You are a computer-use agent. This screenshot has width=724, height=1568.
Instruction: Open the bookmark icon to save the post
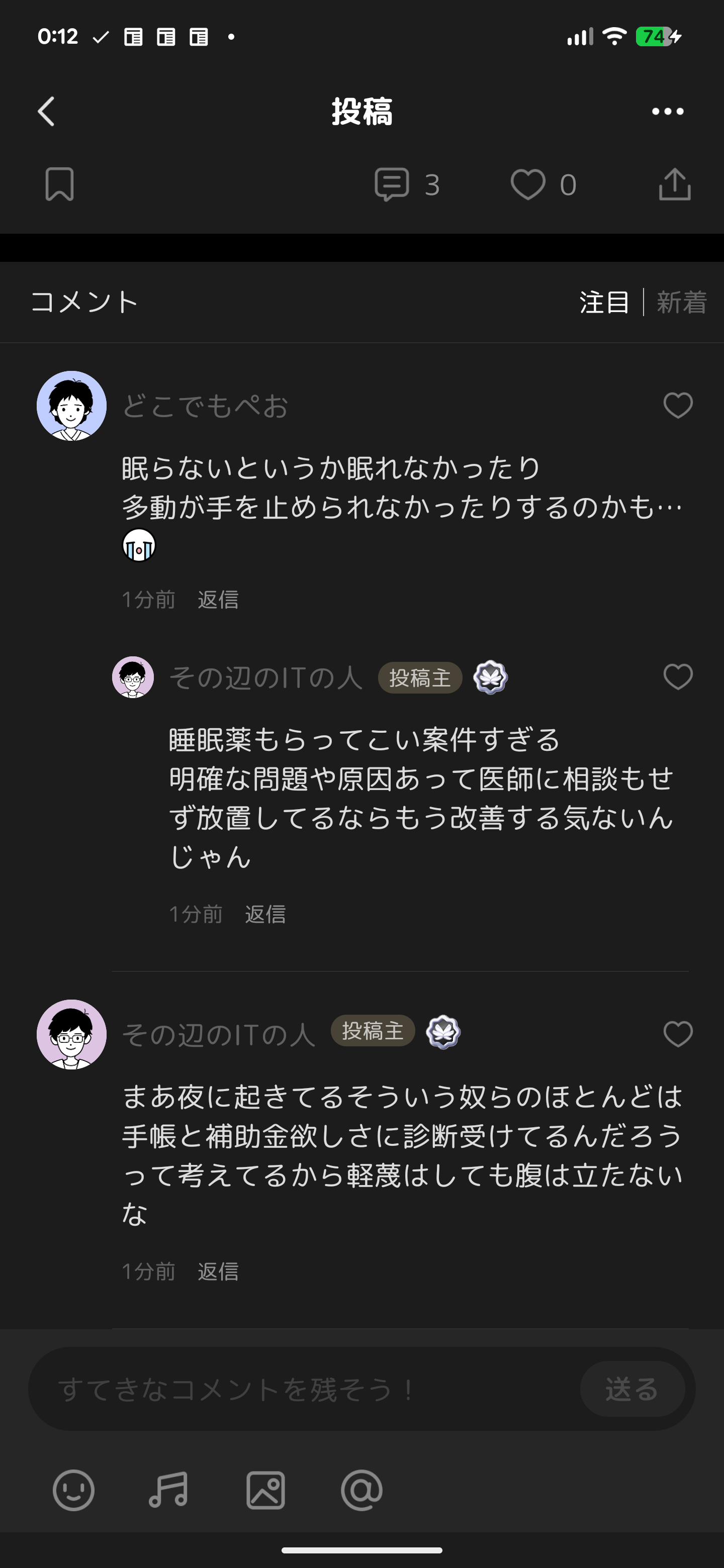60,184
